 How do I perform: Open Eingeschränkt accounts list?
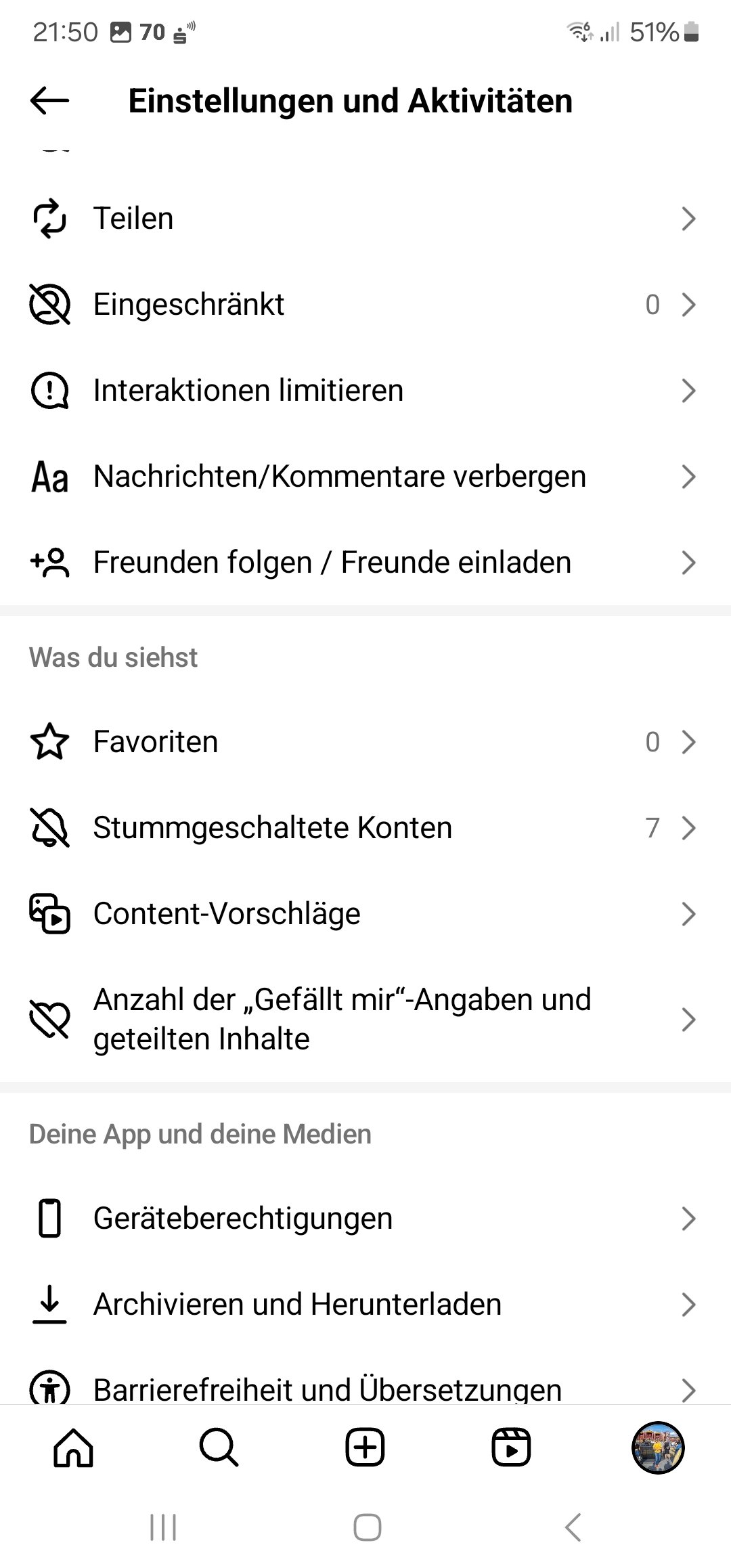tap(365, 305)
